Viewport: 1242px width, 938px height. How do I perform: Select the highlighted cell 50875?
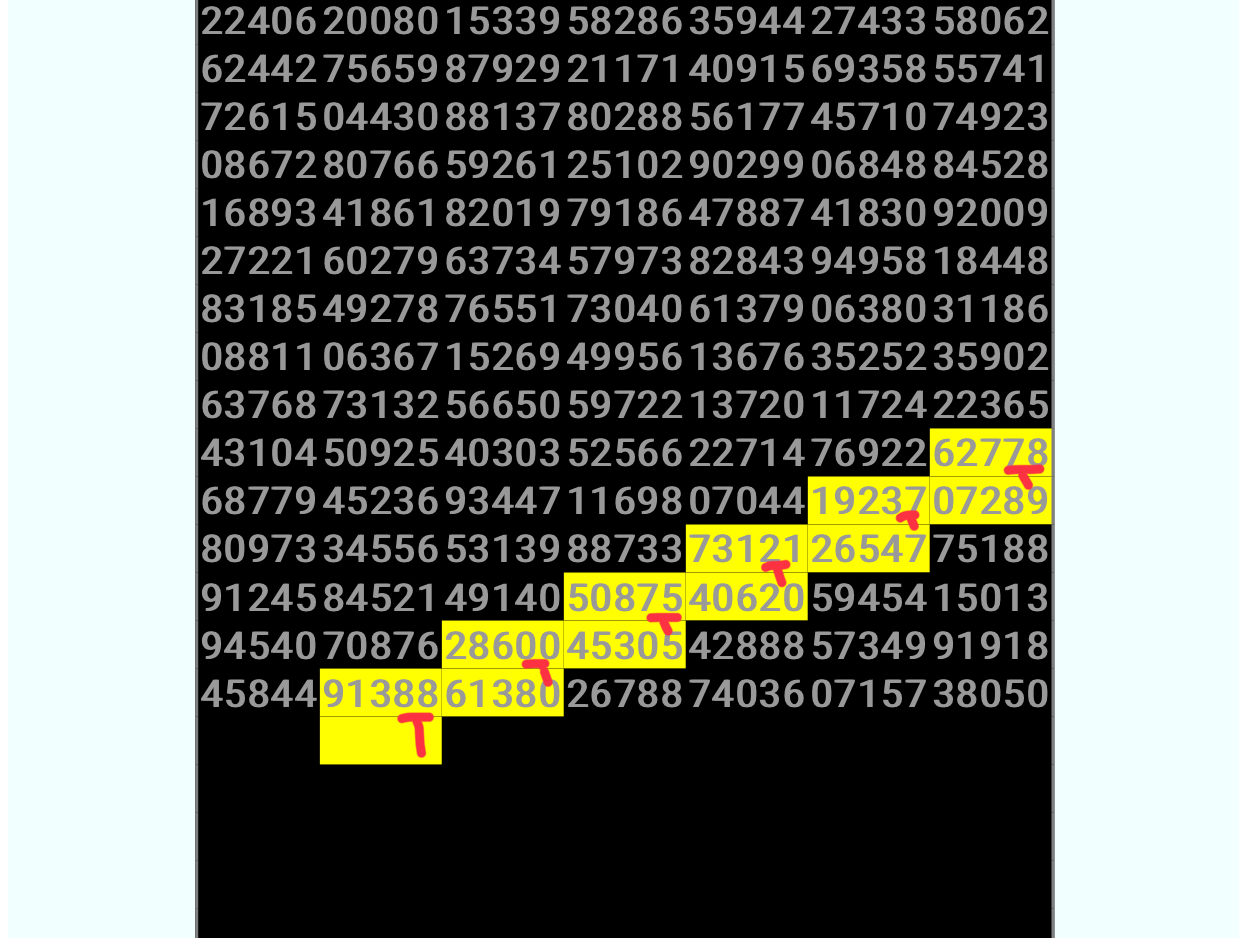tap(624, 597)
